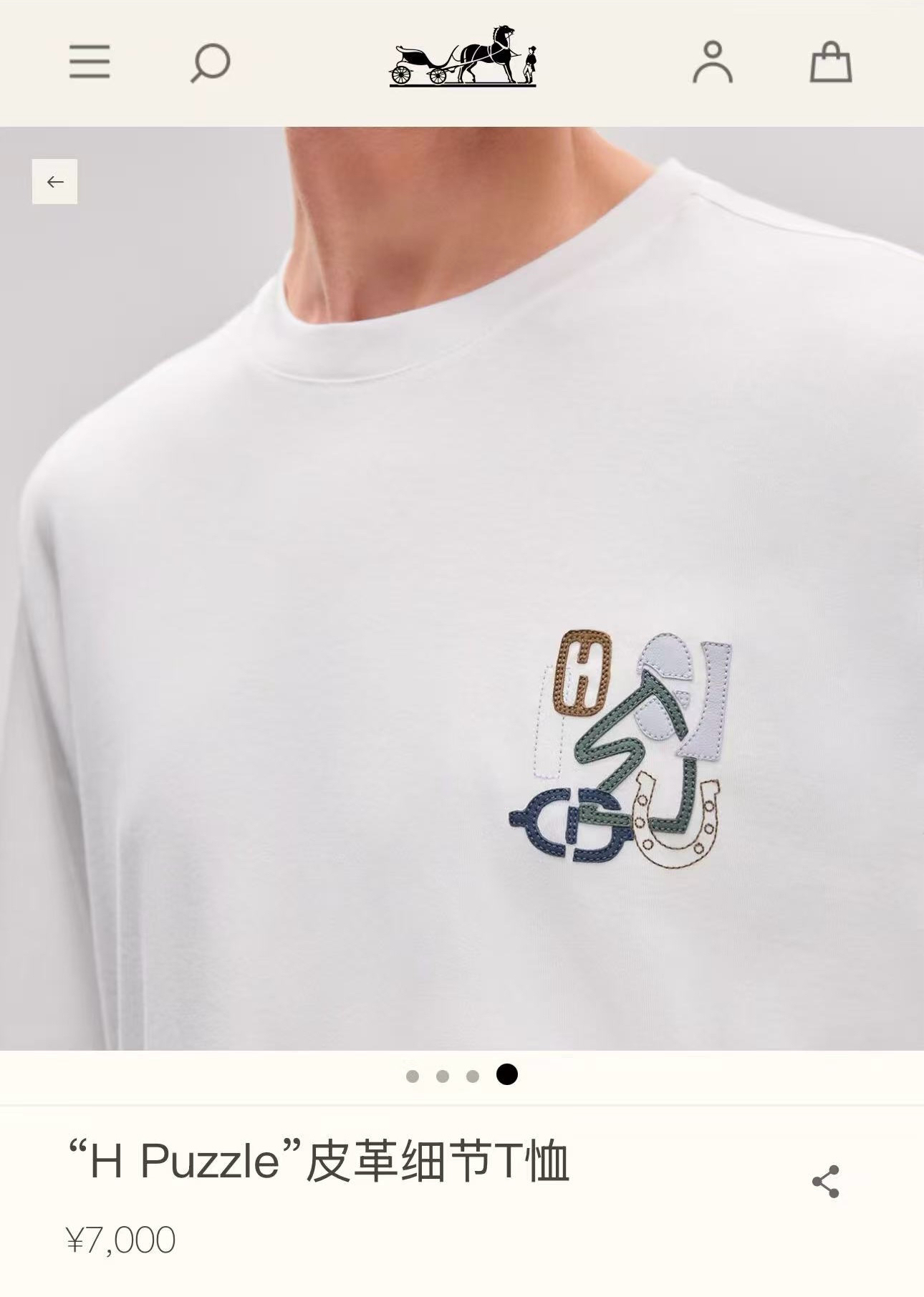Image resolution: width=924 pixels, height=1297 pixels.
Task: Go to the previous product image
Action: tap(55, 182)
